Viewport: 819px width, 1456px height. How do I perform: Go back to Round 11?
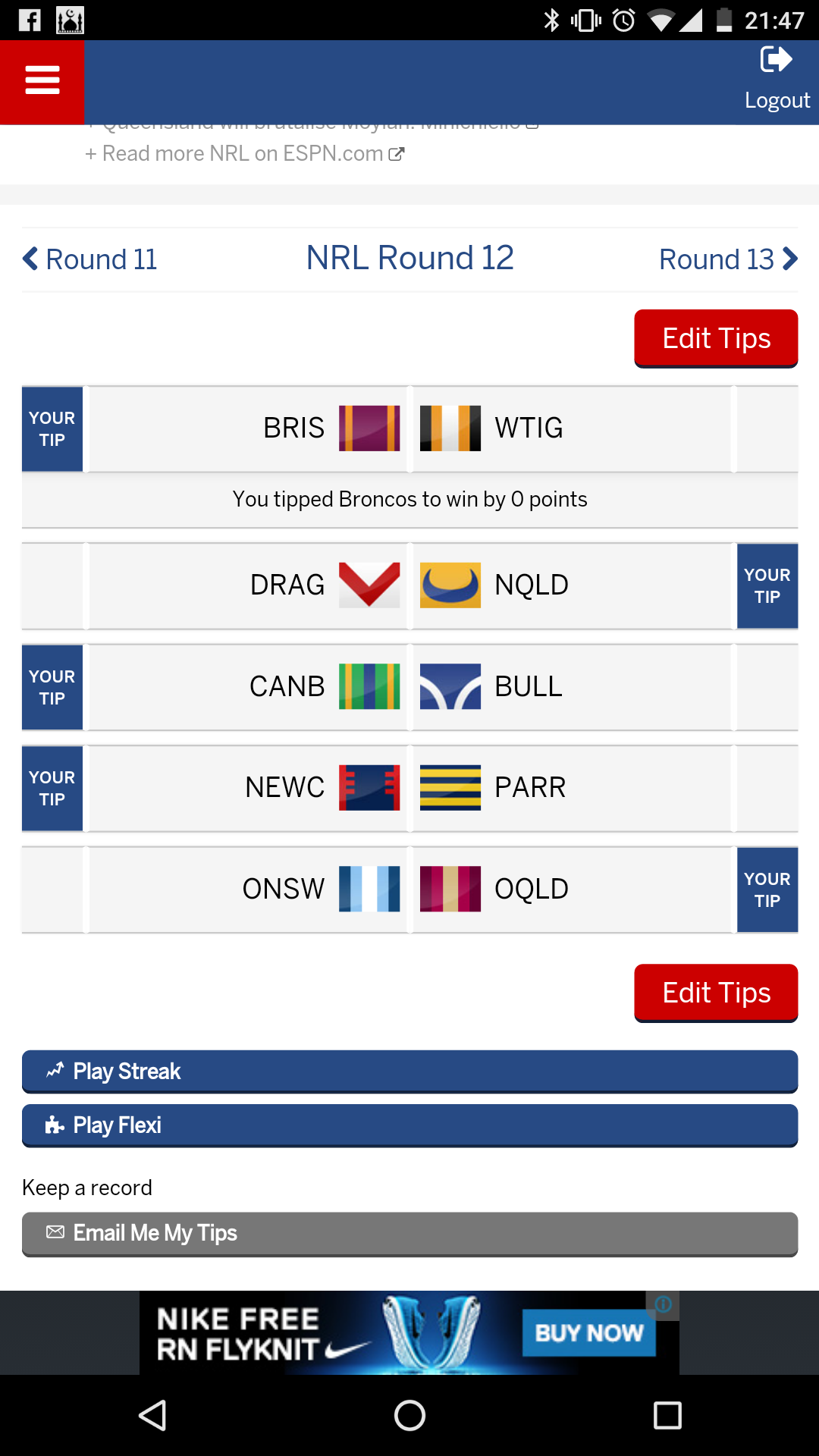coord(90,259)
